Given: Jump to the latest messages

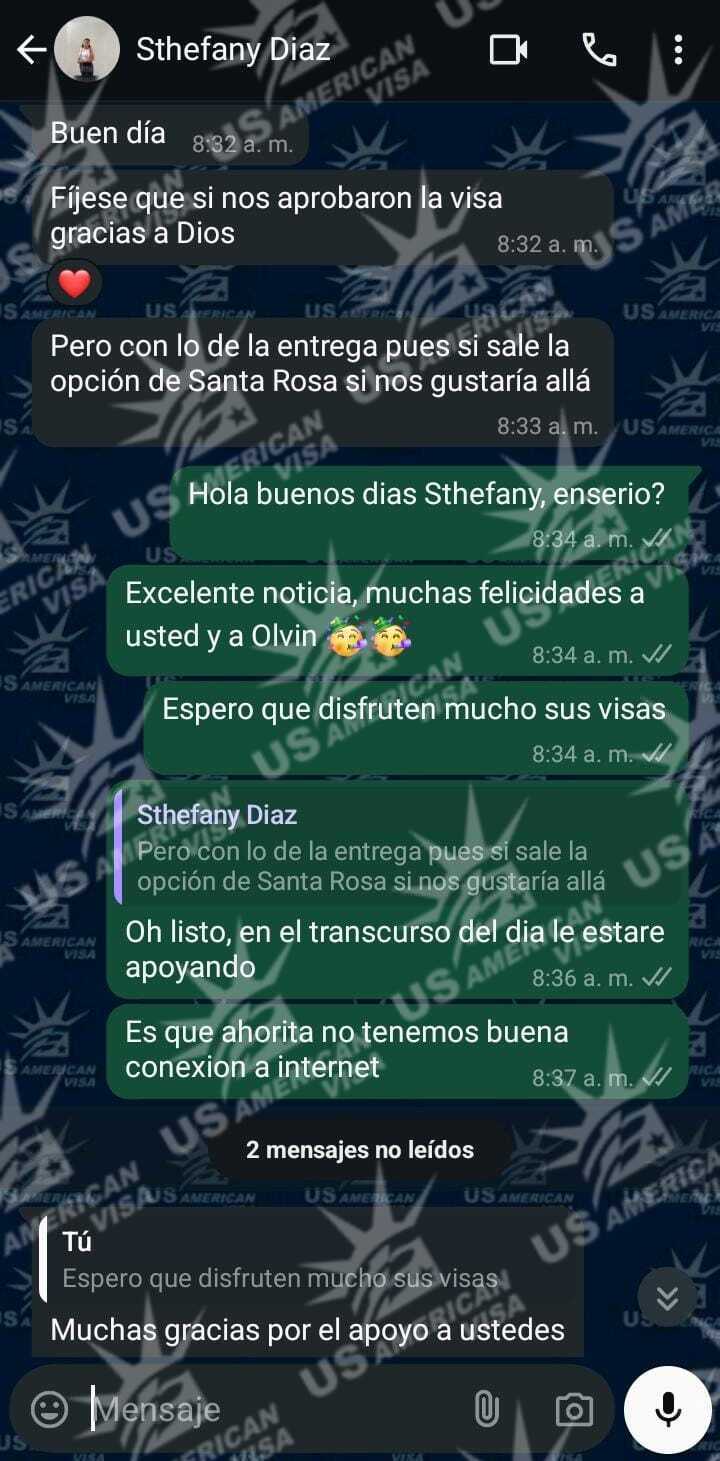Looking at the screenshot, I should (667, 1298).
